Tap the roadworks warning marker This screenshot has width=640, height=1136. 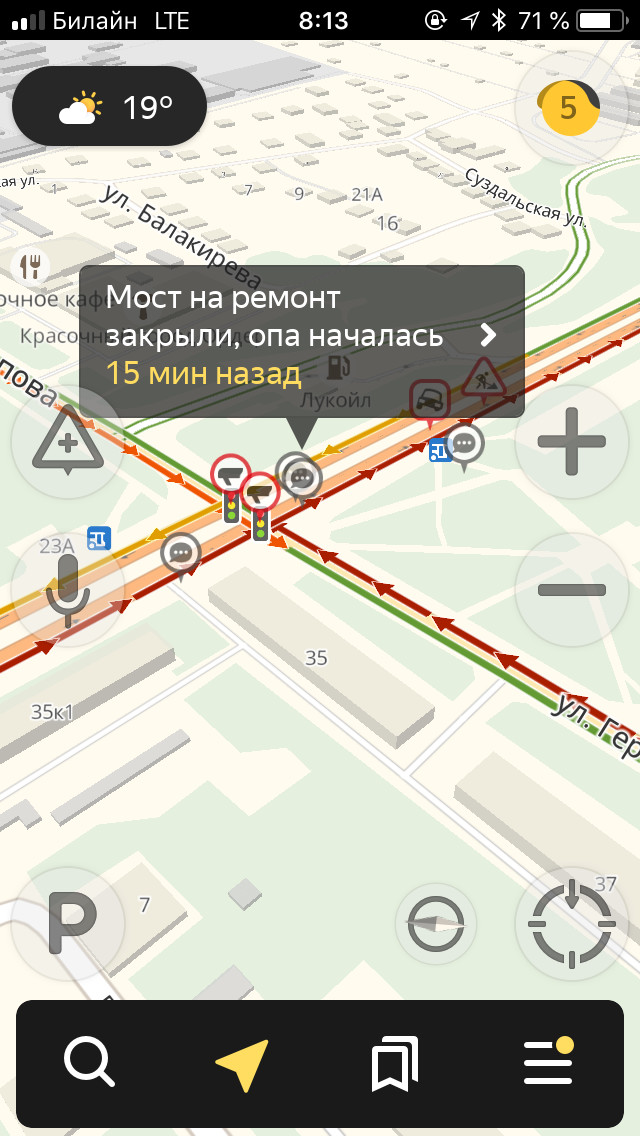484,379
